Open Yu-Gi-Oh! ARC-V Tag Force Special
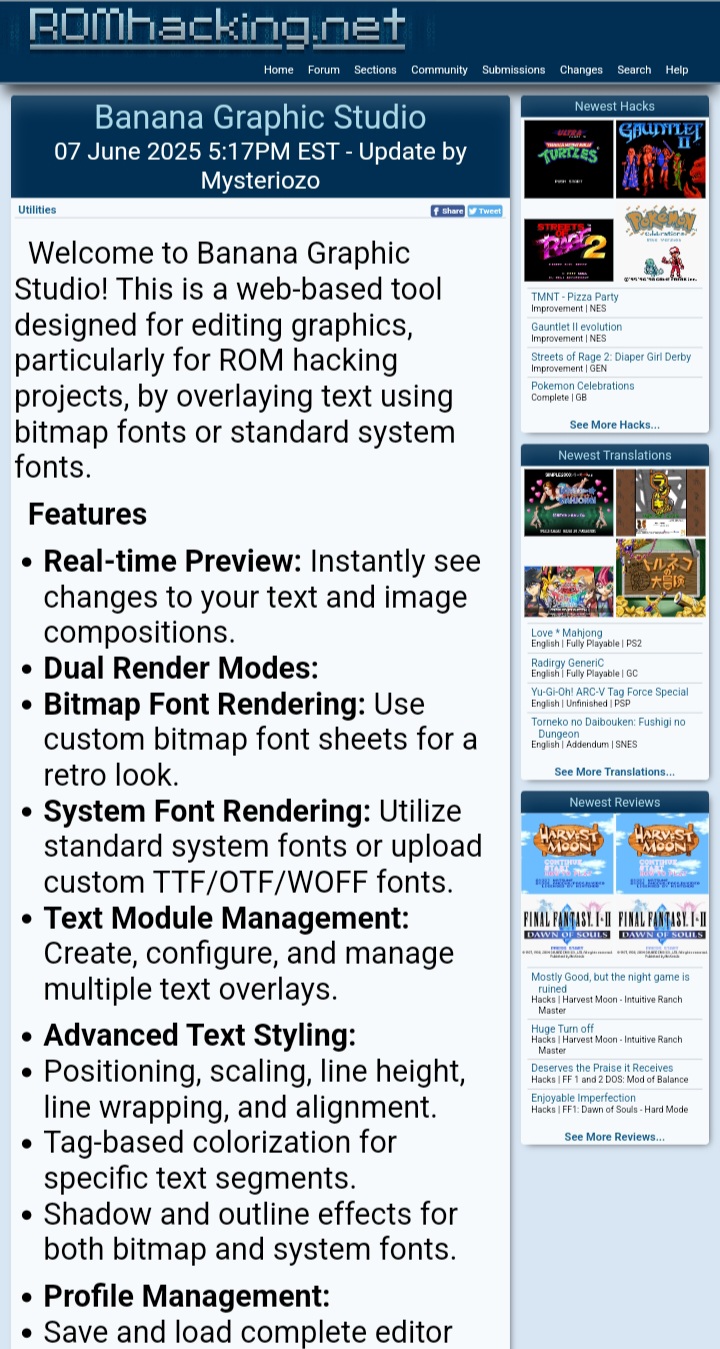This screenshot has height=1349, width=720. [x=609, y=692]
